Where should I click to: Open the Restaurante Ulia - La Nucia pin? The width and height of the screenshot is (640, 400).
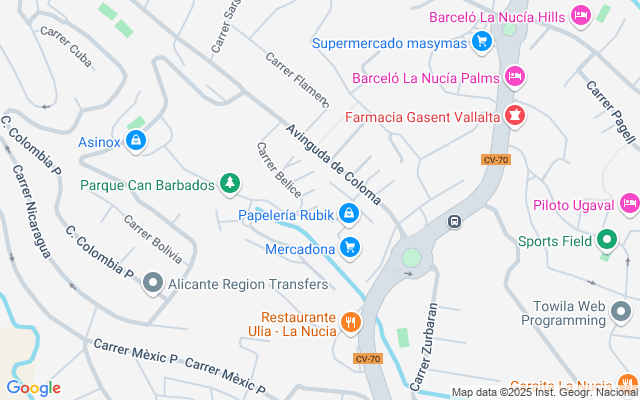point(351,323)
